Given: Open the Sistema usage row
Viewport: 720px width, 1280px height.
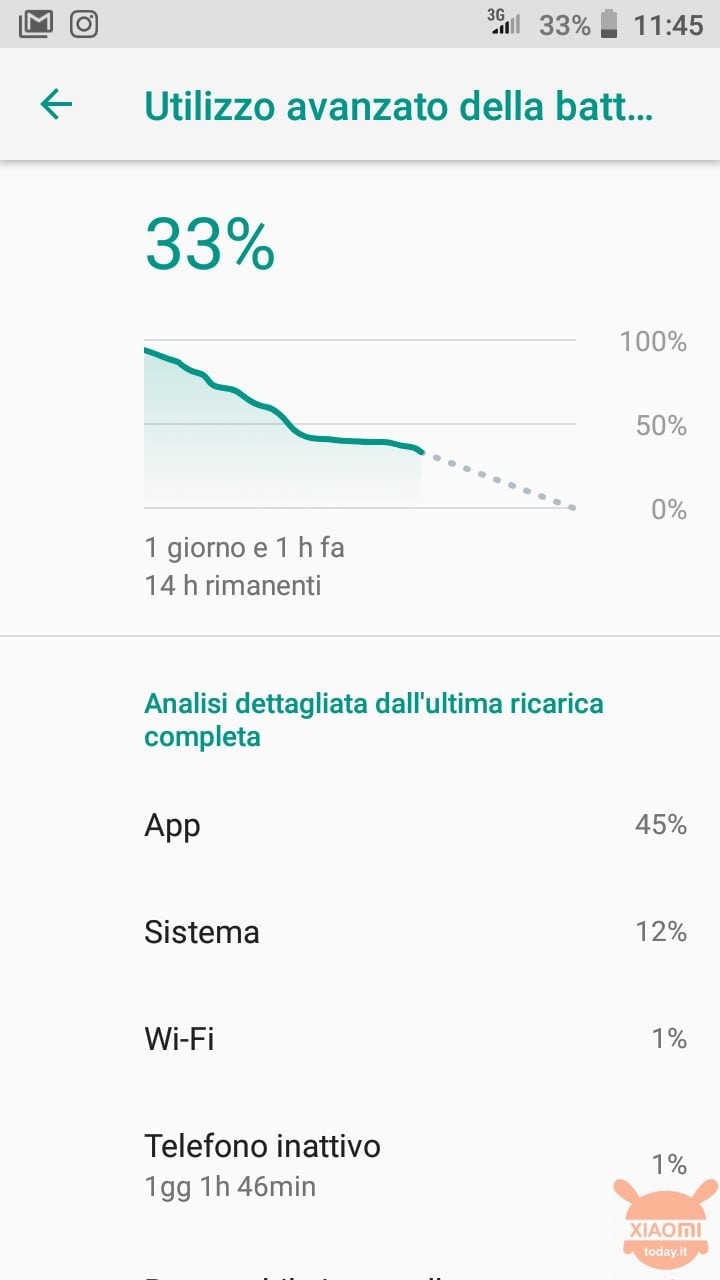Looking at the screenshot, I should [x=360, y=932].
